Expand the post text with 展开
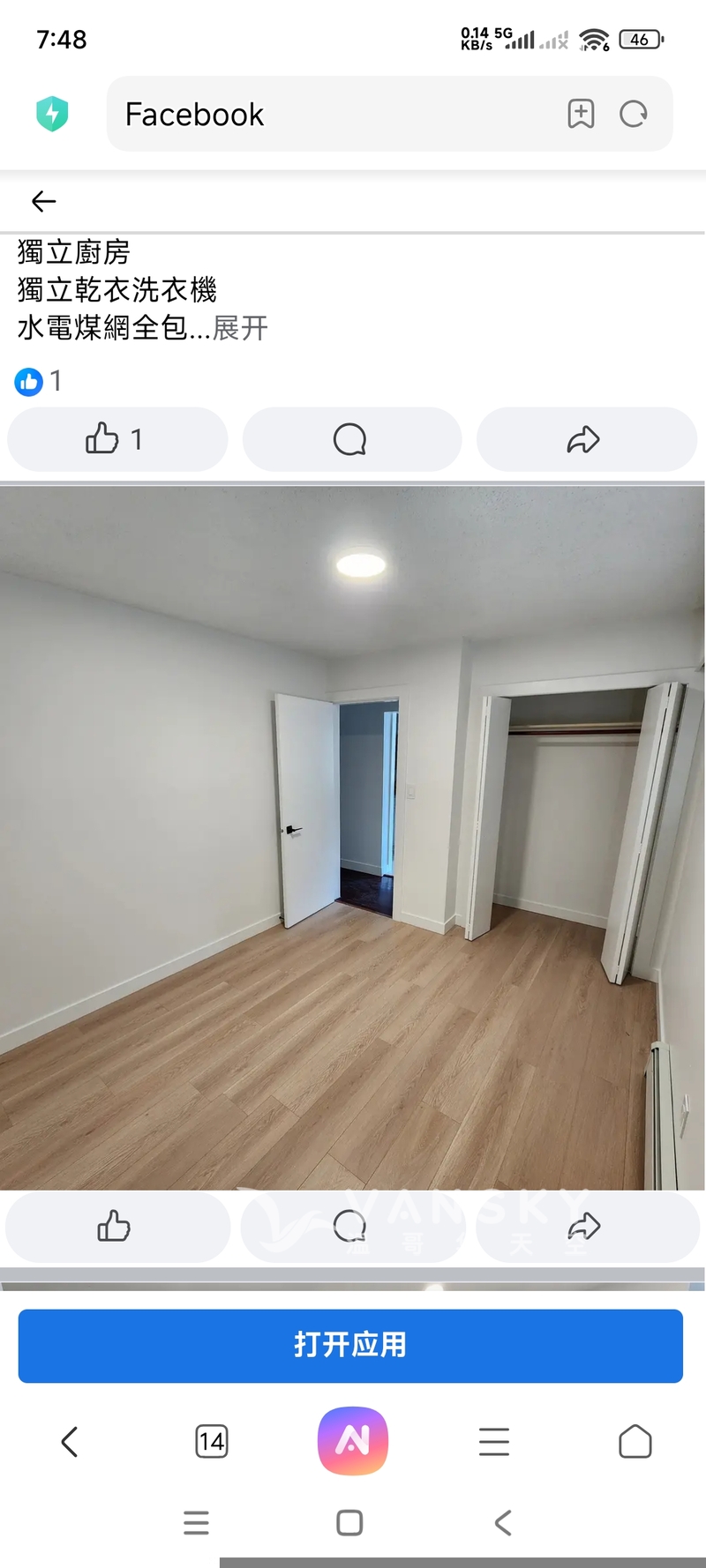 240,329
